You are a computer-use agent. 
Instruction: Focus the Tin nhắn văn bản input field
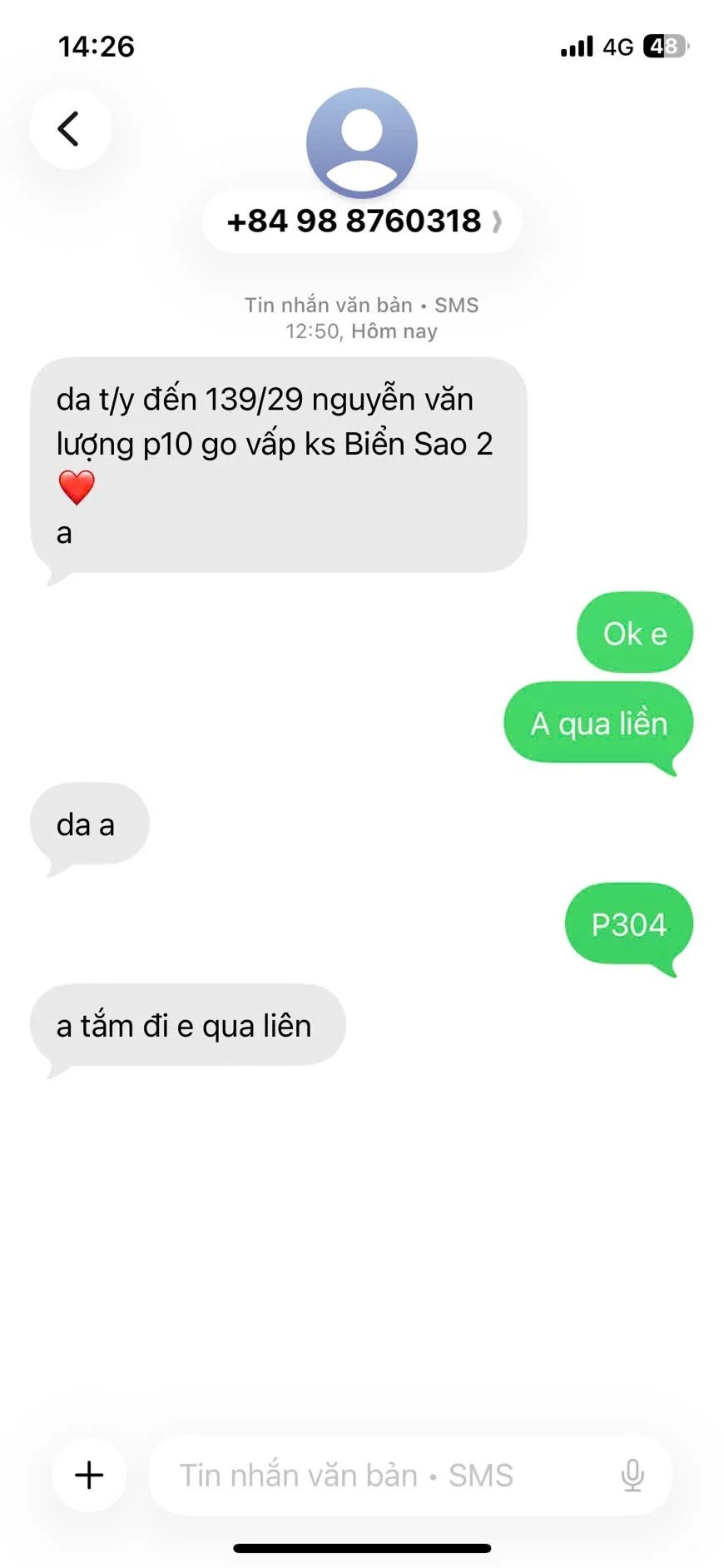[x=374, y=1475]
